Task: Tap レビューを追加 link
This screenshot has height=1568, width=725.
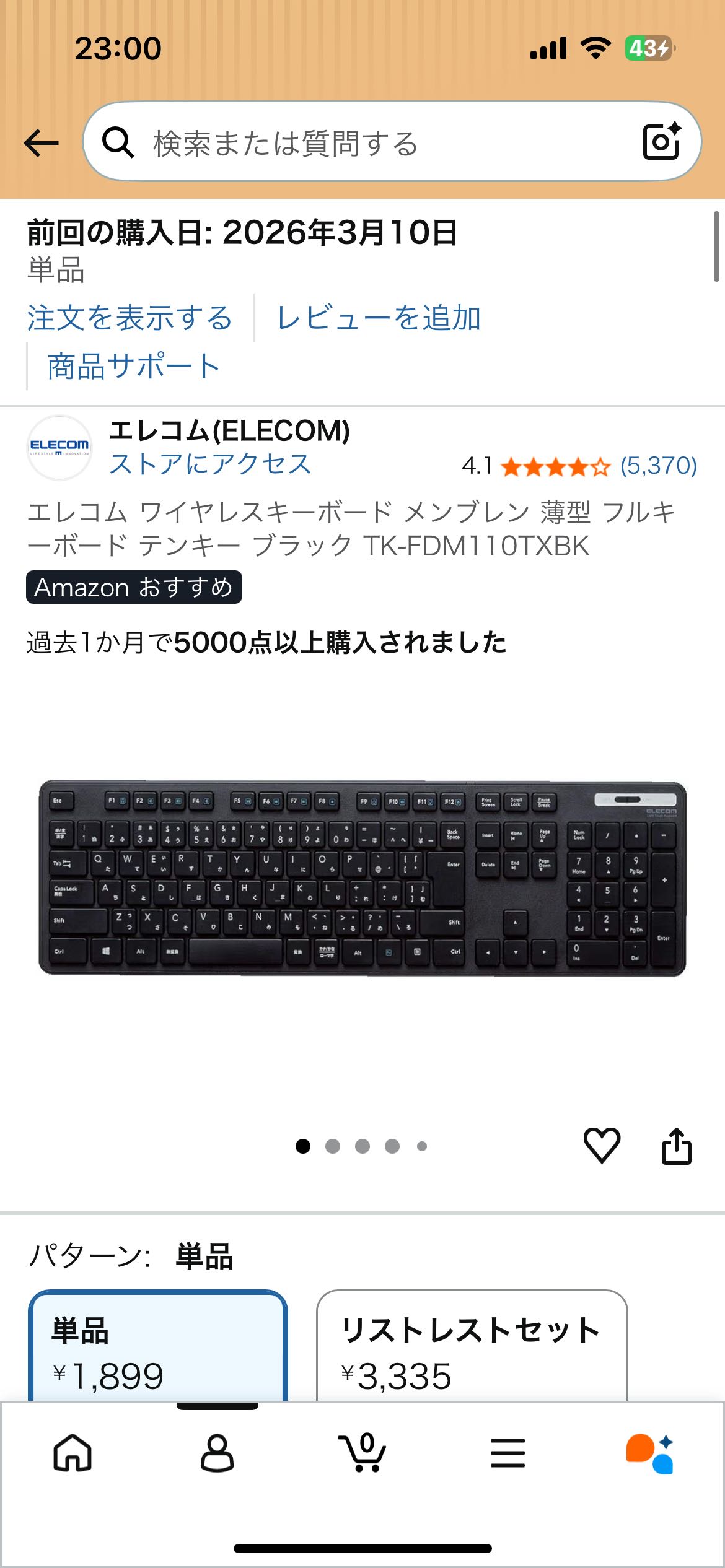Action: click(379, 318)
